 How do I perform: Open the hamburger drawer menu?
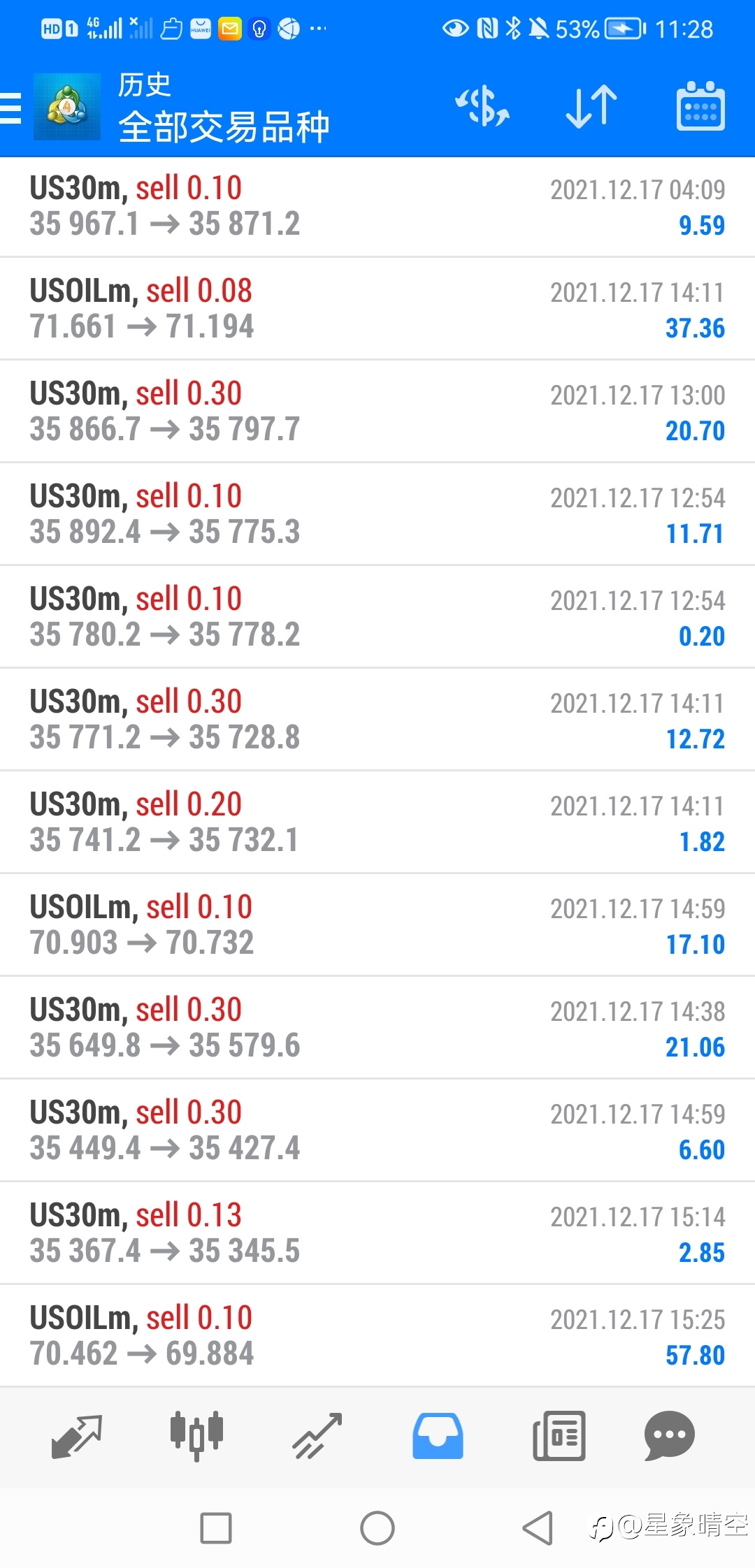point(11,108)
